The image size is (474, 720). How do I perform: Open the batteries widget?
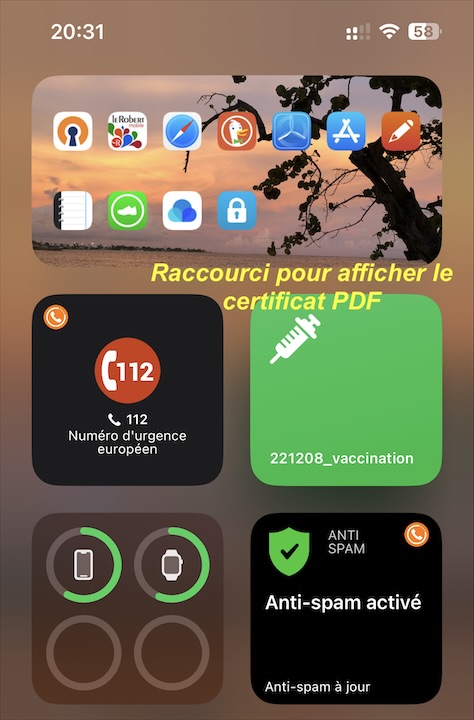coord(127,608)
